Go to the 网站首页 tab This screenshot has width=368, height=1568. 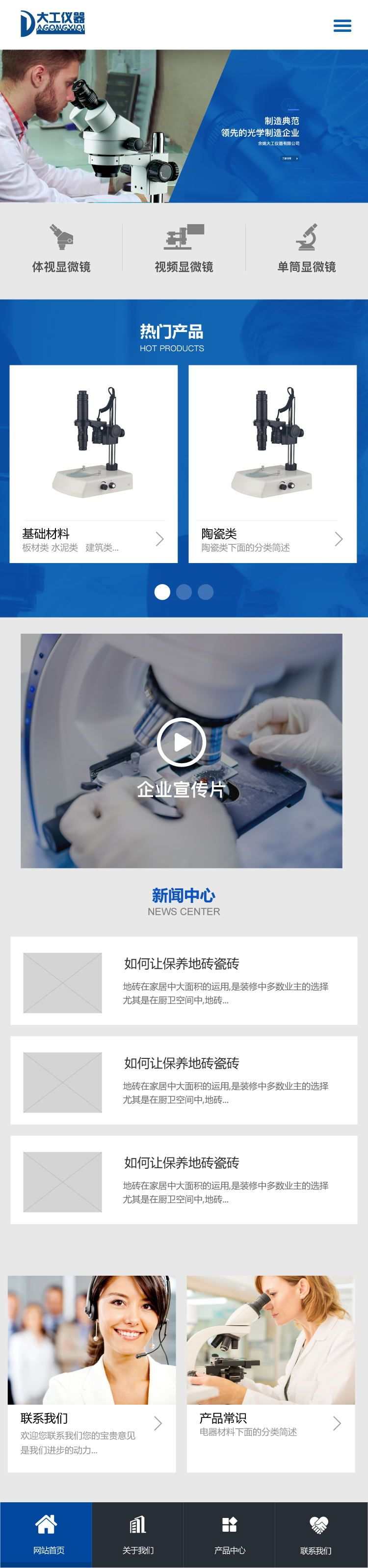point(46,1534)
